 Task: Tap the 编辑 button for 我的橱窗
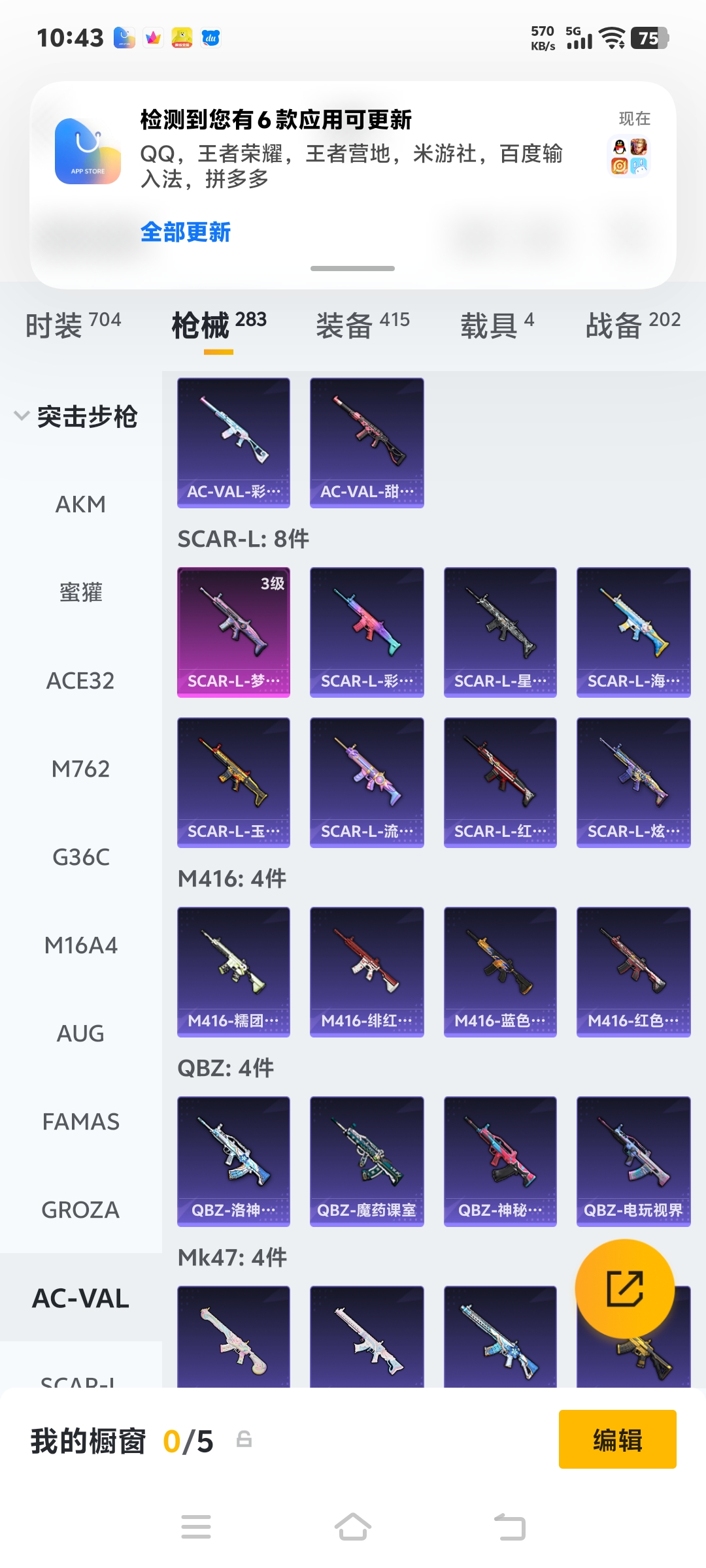point(617,1439)
